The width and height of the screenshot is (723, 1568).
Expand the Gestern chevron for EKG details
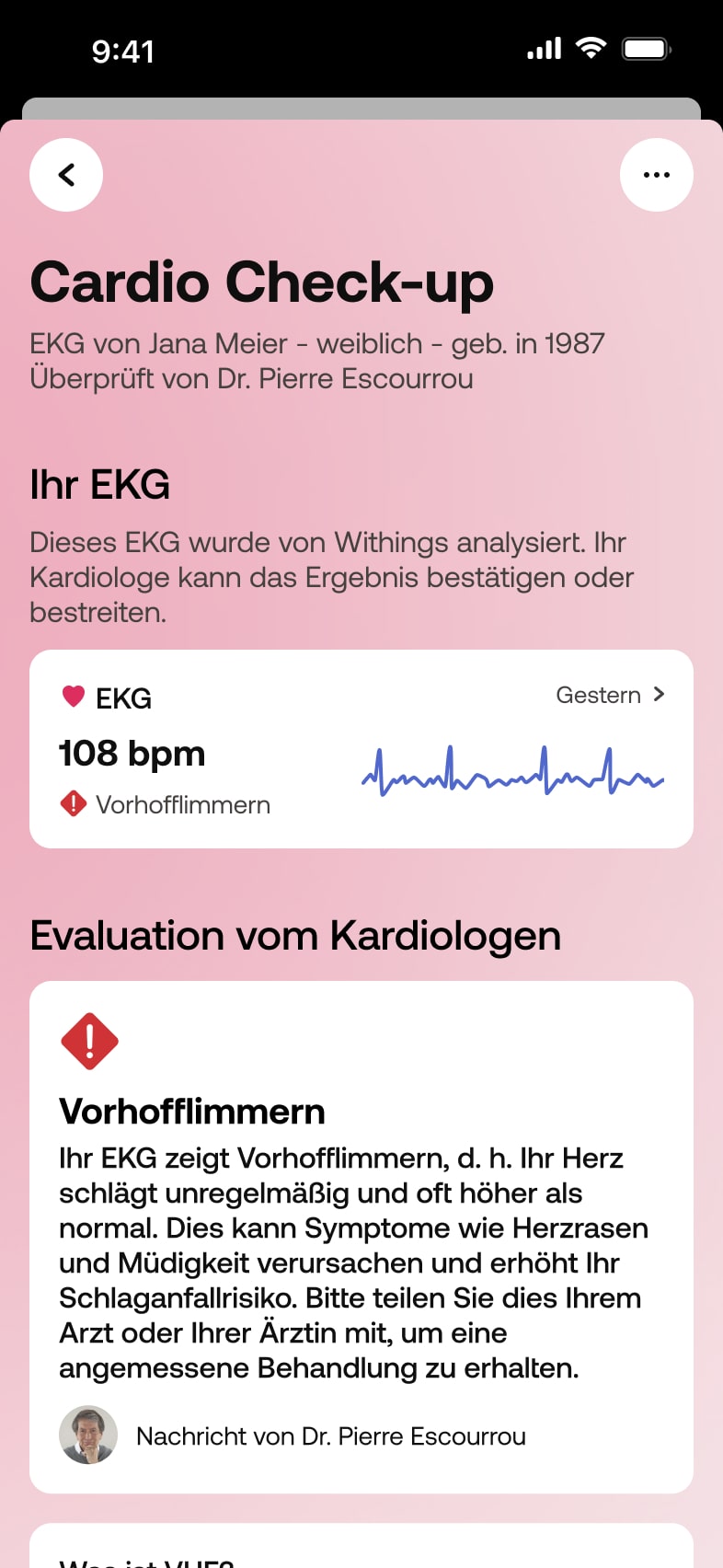(659, 695)
